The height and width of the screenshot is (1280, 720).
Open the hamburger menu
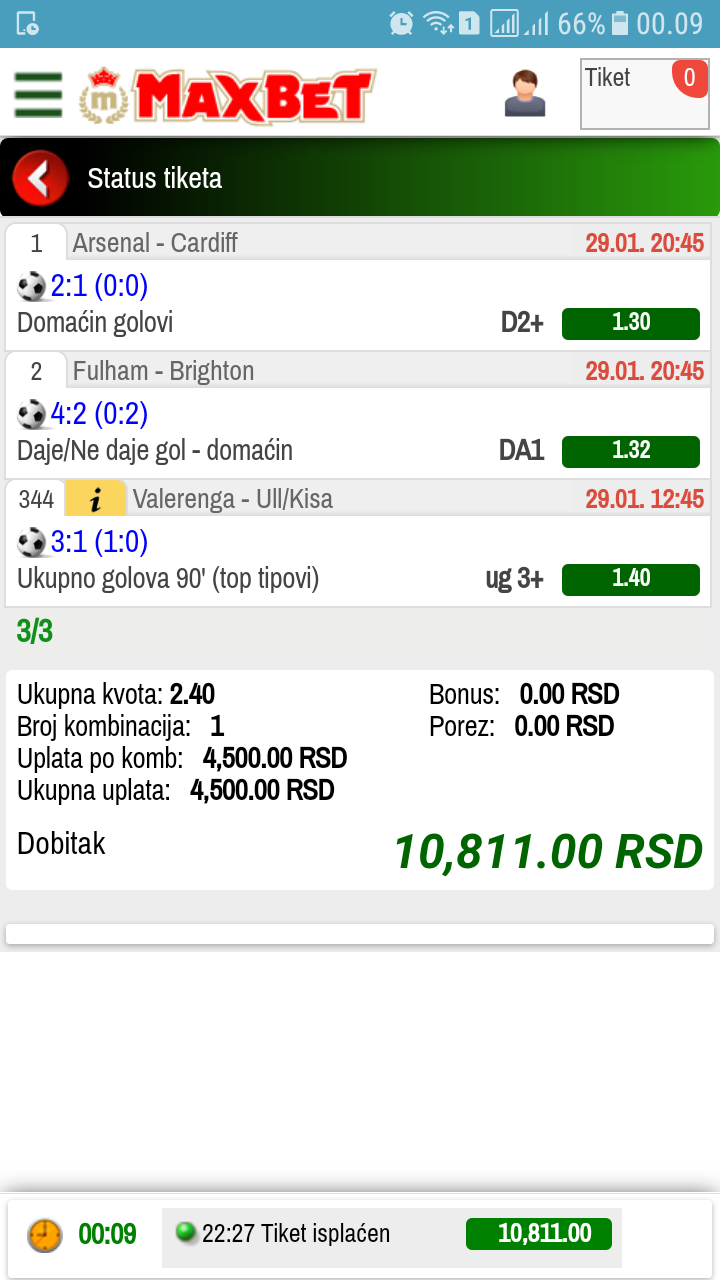(38, 95)
